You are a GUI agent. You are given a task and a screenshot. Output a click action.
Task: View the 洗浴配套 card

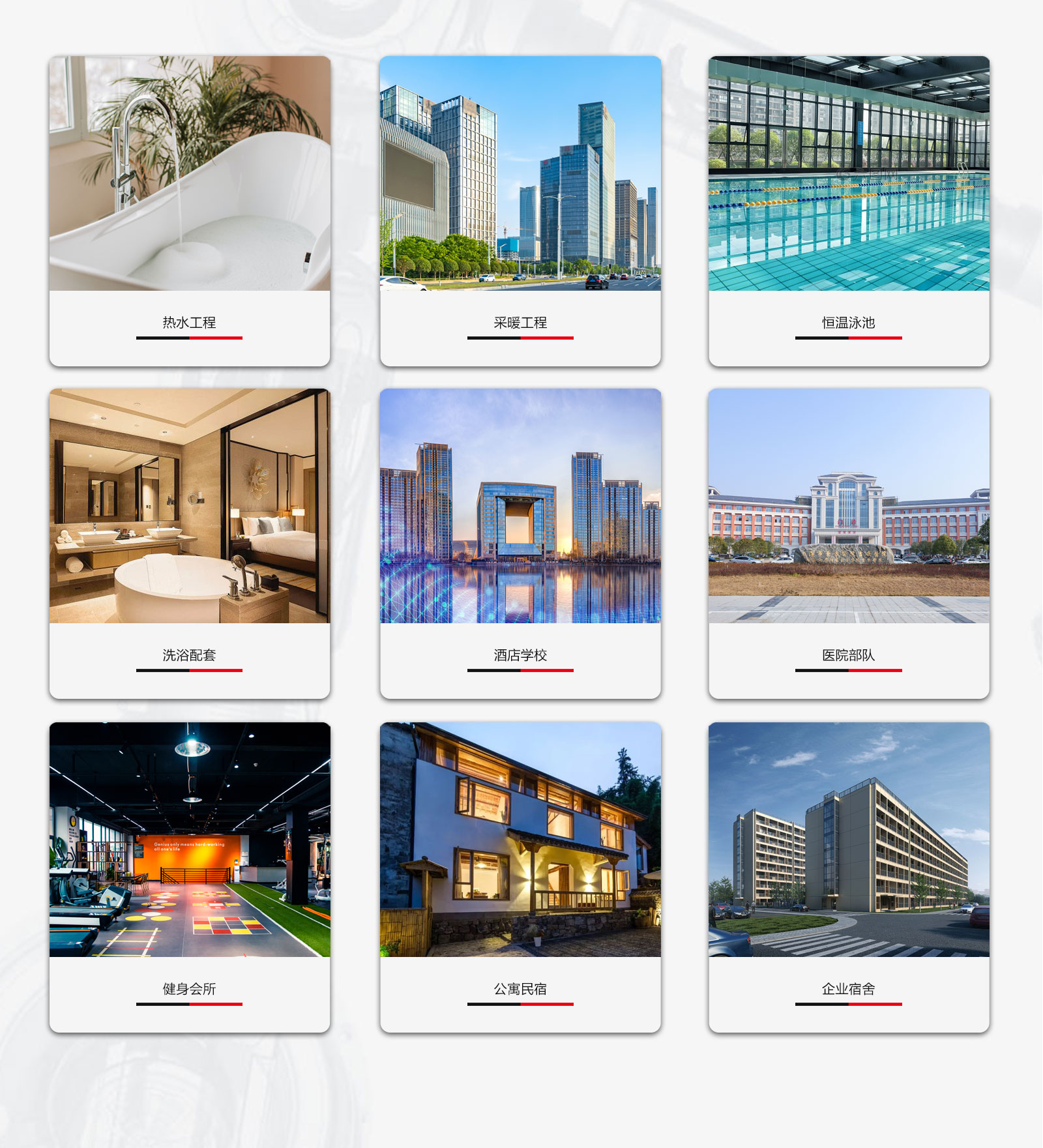[190, 543]
